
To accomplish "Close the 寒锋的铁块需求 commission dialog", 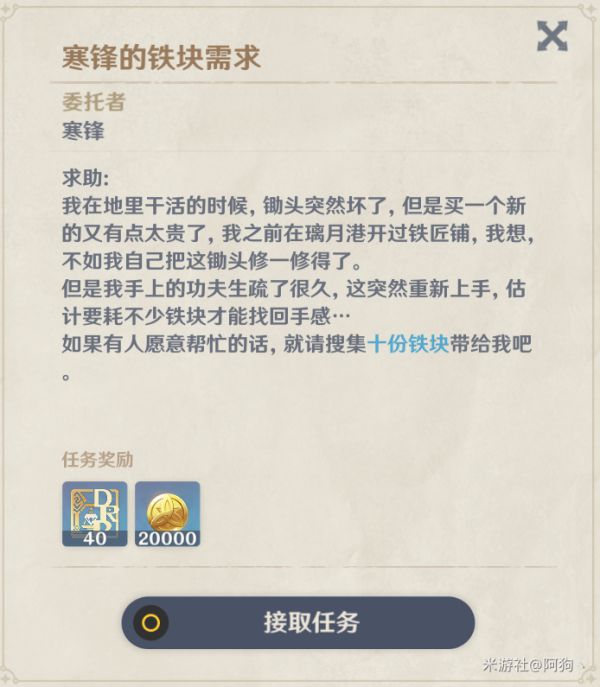I will click(x=552, y=36).
